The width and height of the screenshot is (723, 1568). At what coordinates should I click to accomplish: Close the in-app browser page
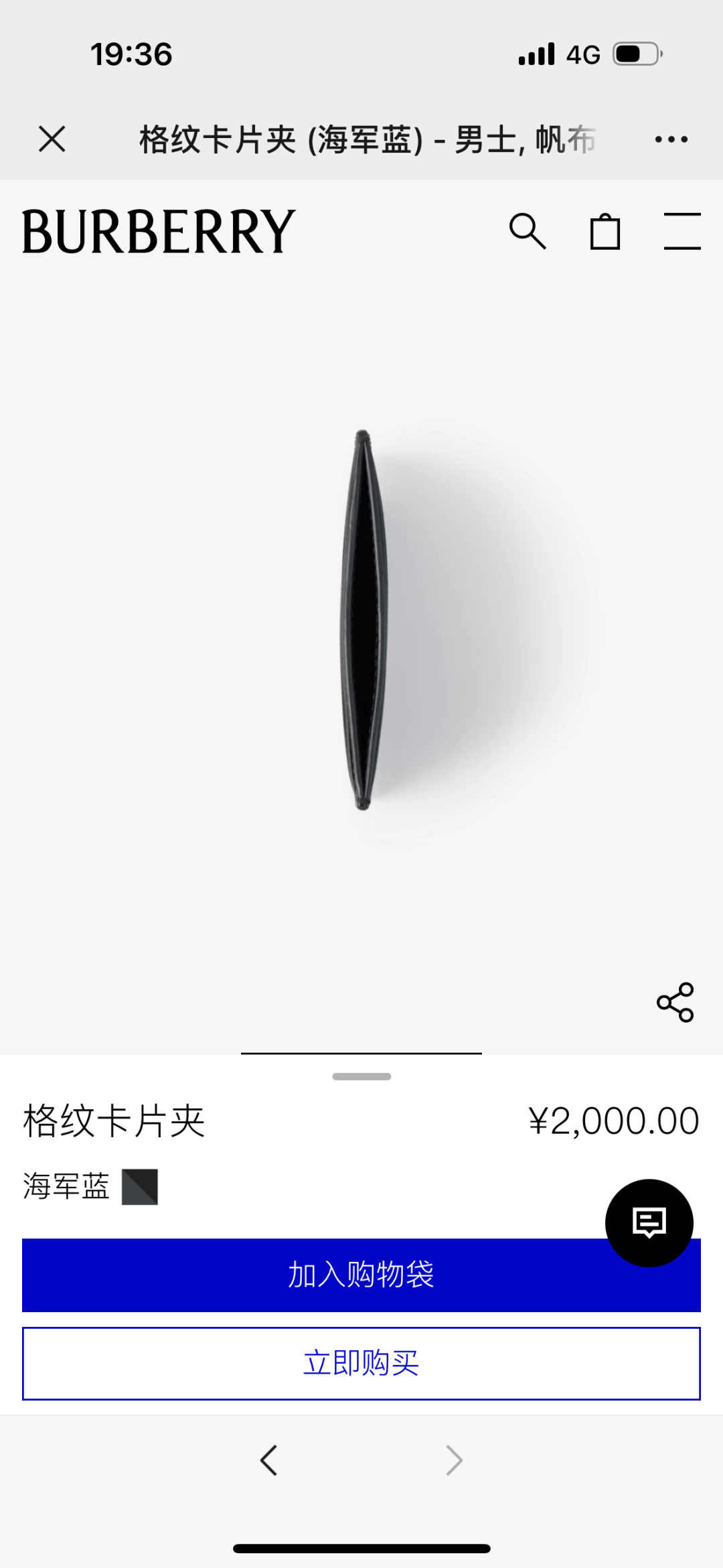pyautogui.click(x=52, y=139)
